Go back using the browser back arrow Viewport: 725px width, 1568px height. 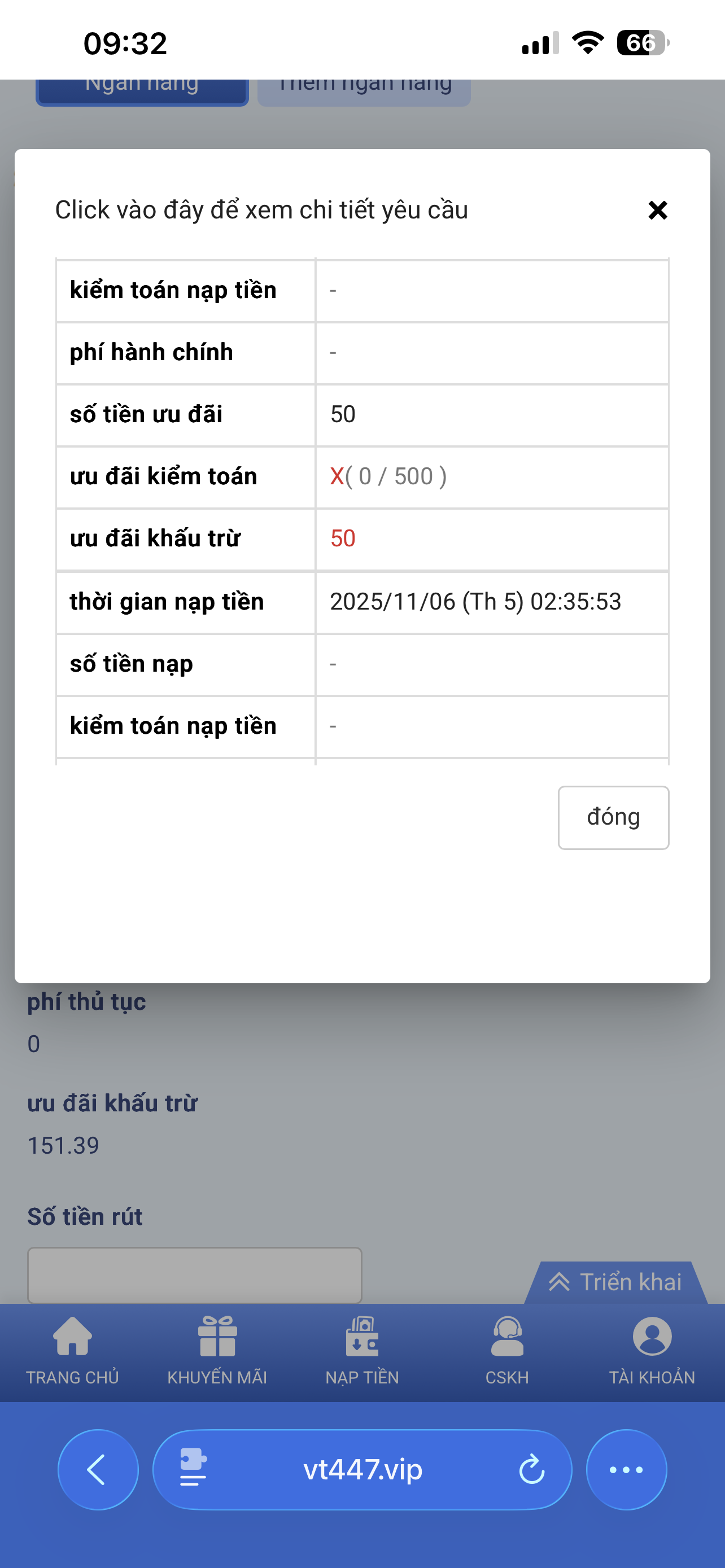[x=97, y=1470]
